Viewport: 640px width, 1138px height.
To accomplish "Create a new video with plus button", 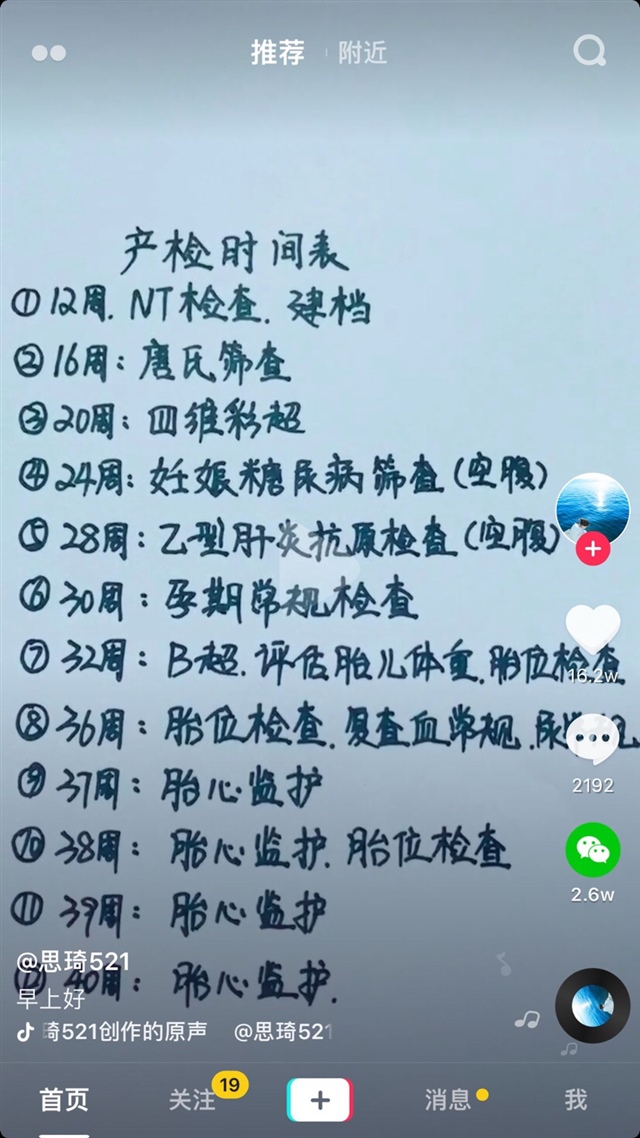I will [x=320, y=1100].
